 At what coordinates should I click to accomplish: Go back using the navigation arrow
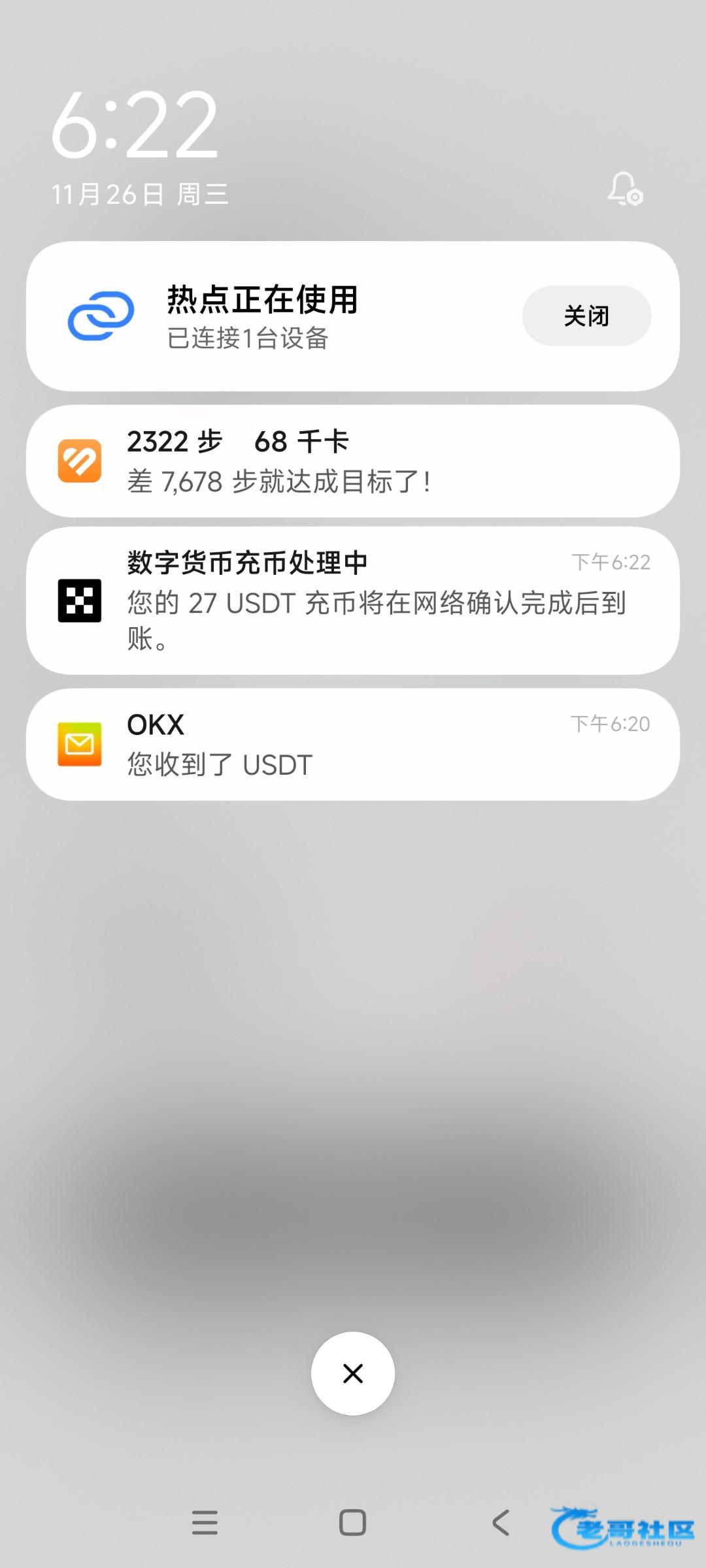pos(501,1522)
